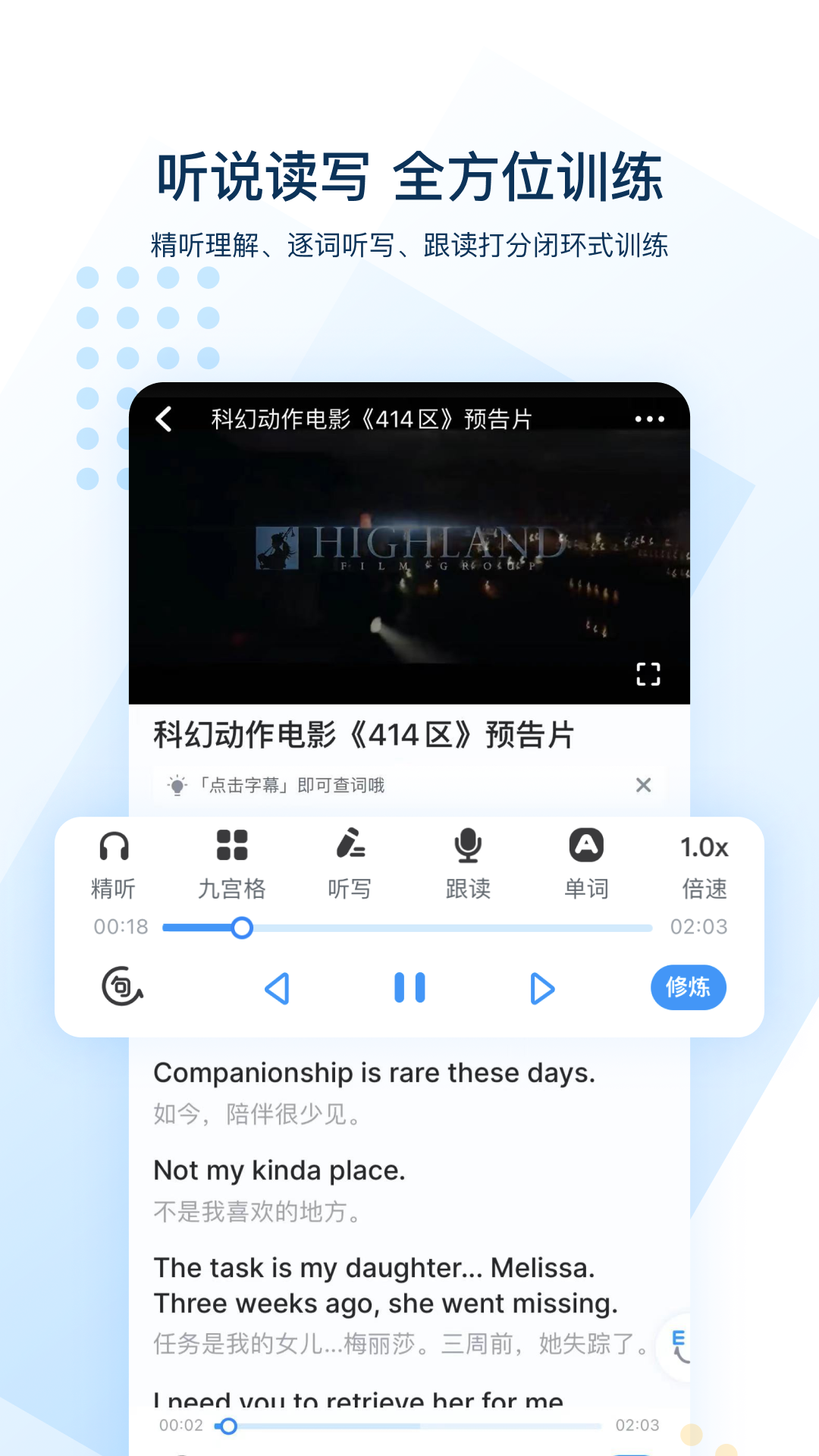Tap the sentence Not my kinda place

point(279,1170)
